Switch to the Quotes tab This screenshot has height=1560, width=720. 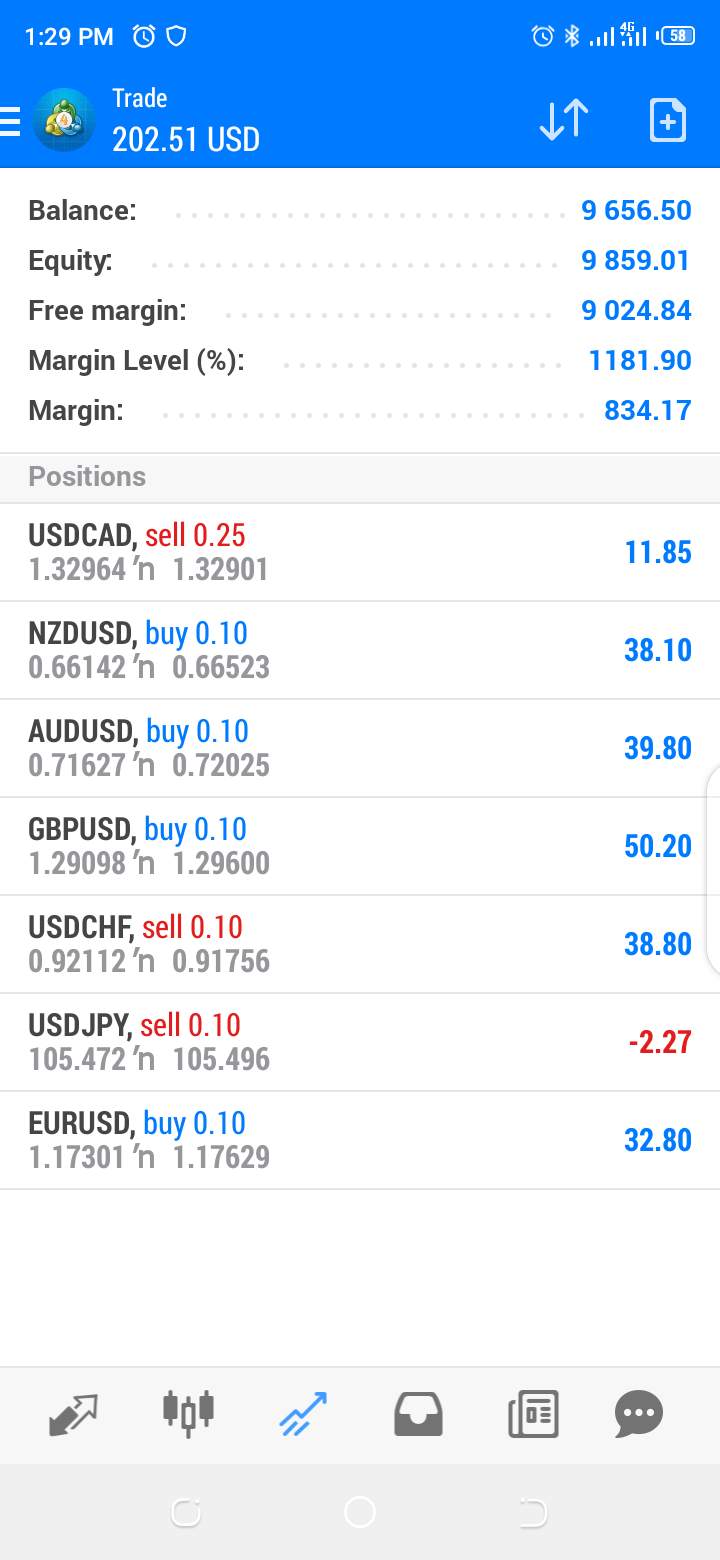pos(74,1414)
